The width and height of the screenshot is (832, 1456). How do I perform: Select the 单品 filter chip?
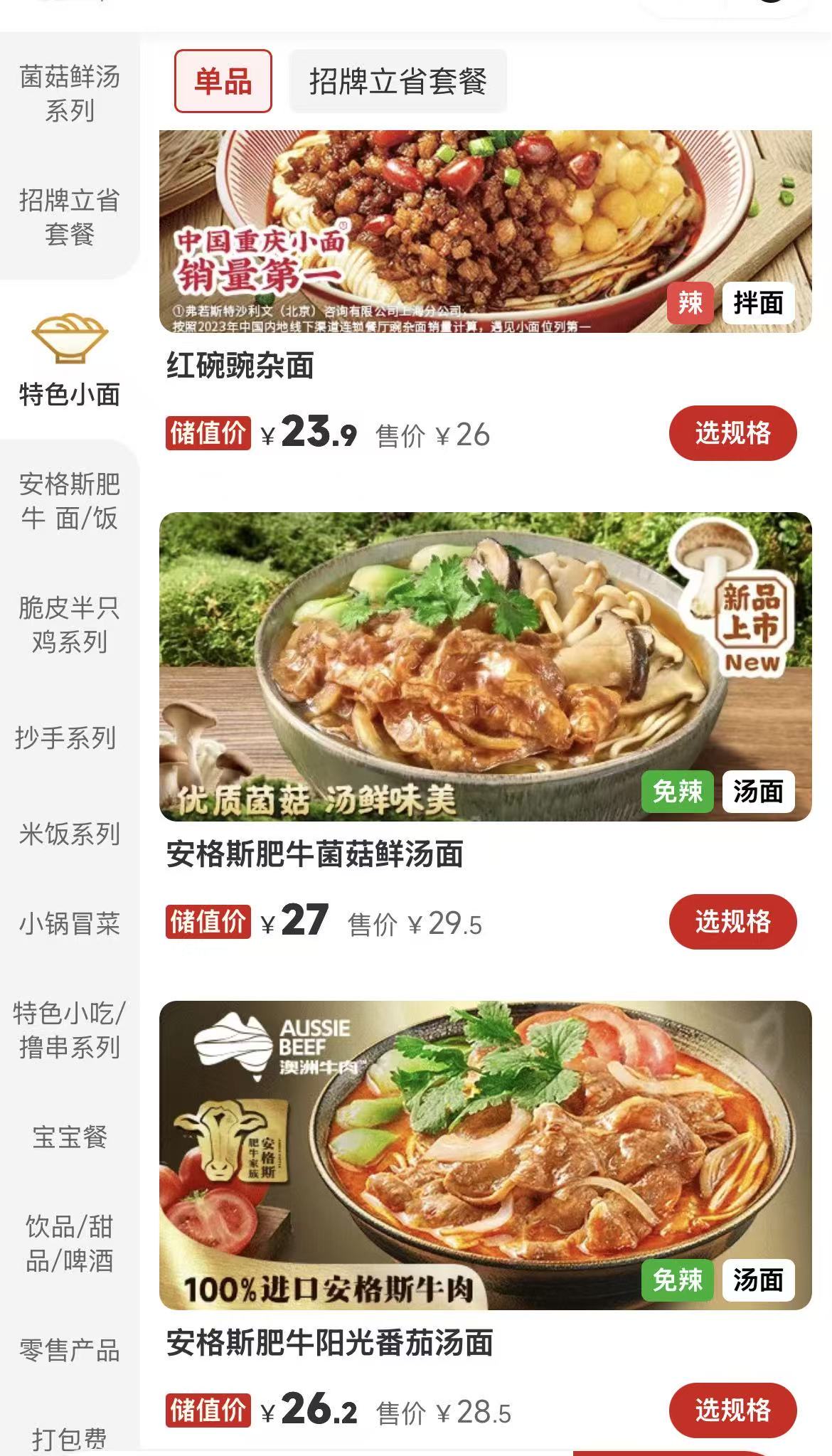pos(223,81)
